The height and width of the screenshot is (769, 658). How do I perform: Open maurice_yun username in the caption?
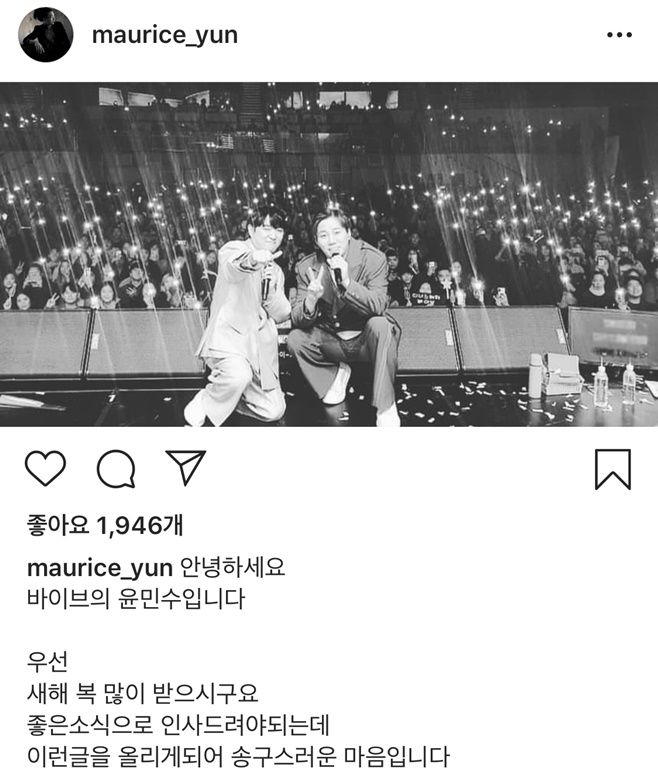pyautogui.click(x=100, y=568)
